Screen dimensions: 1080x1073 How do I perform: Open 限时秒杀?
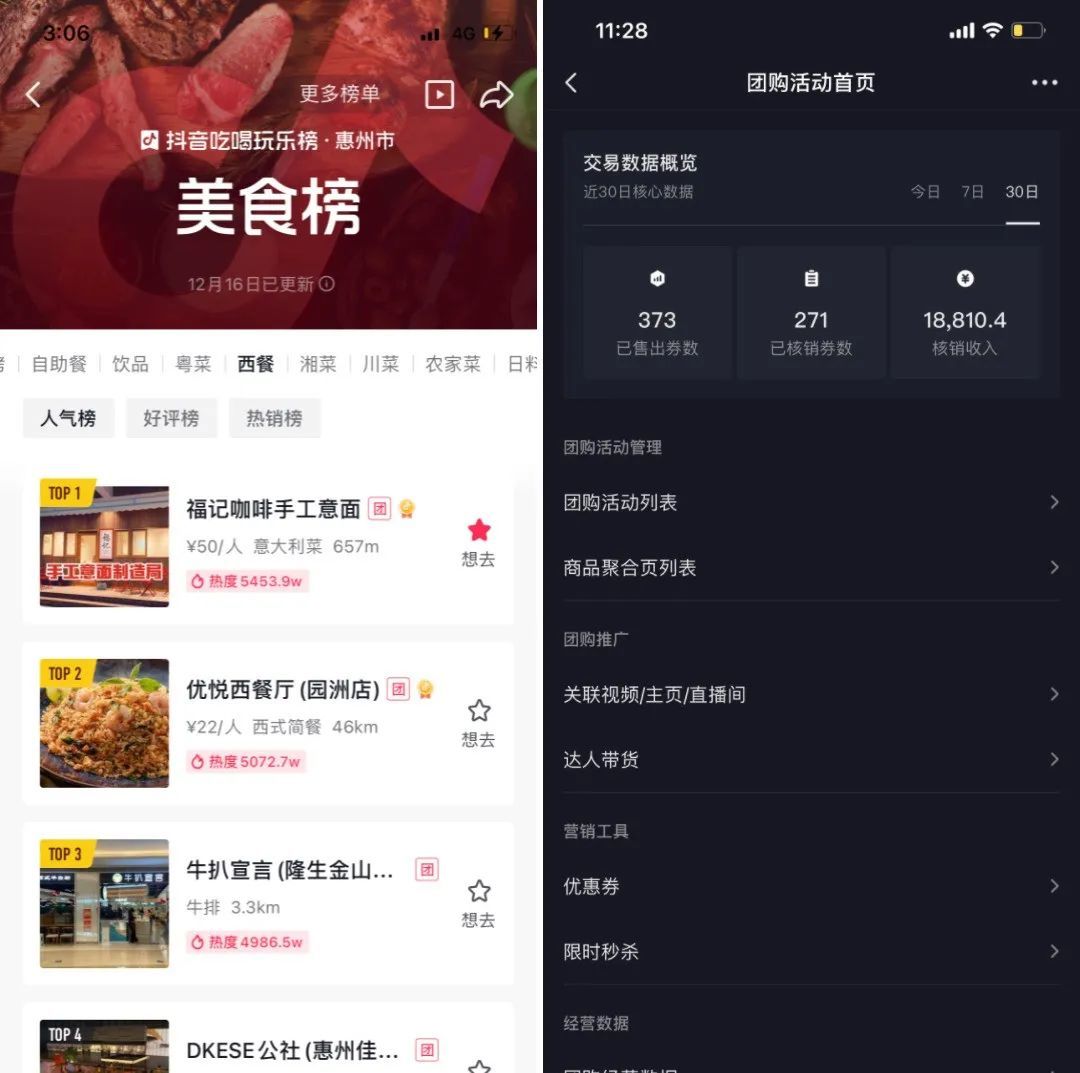pyautogui.click(x=810, y=951)
